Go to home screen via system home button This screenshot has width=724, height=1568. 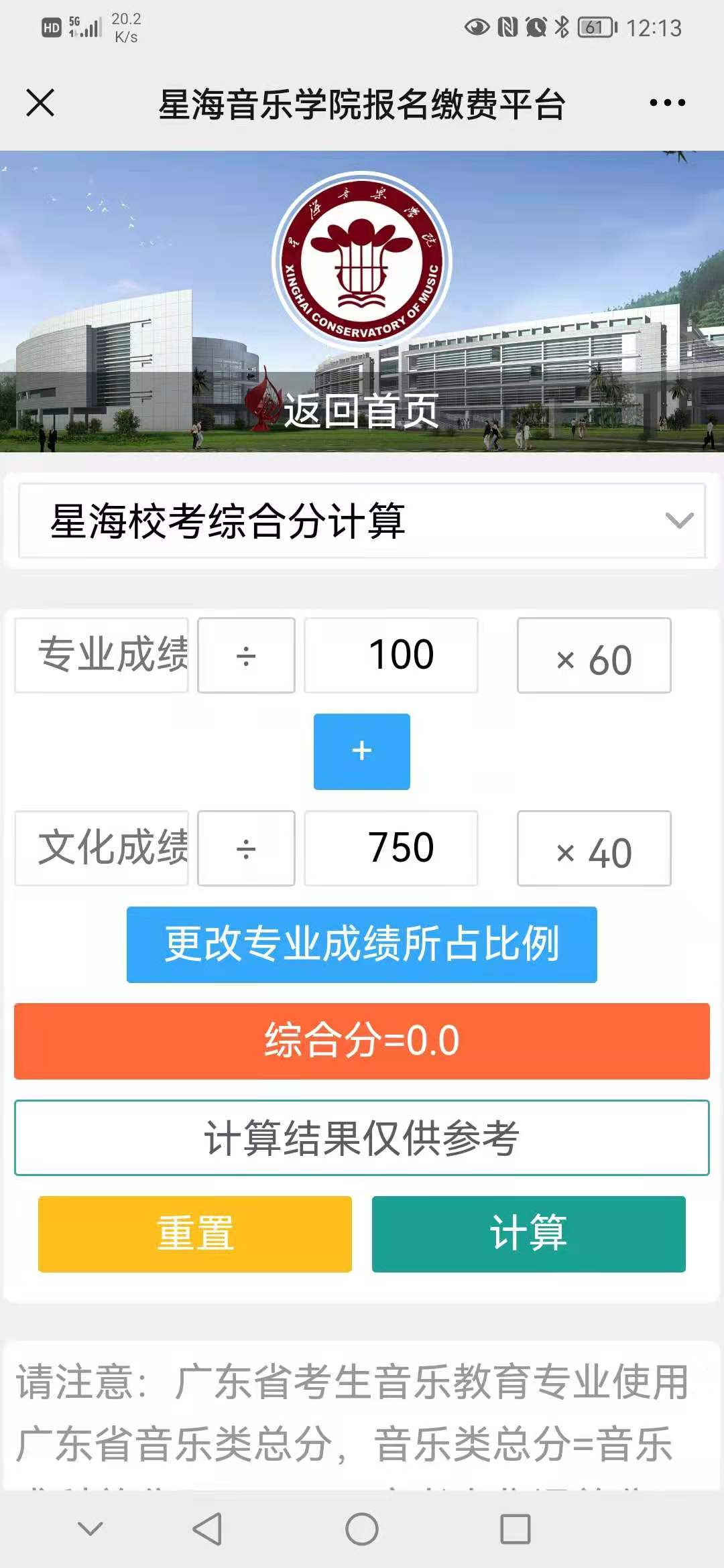pyautogui.click(x=362, y=1528)
